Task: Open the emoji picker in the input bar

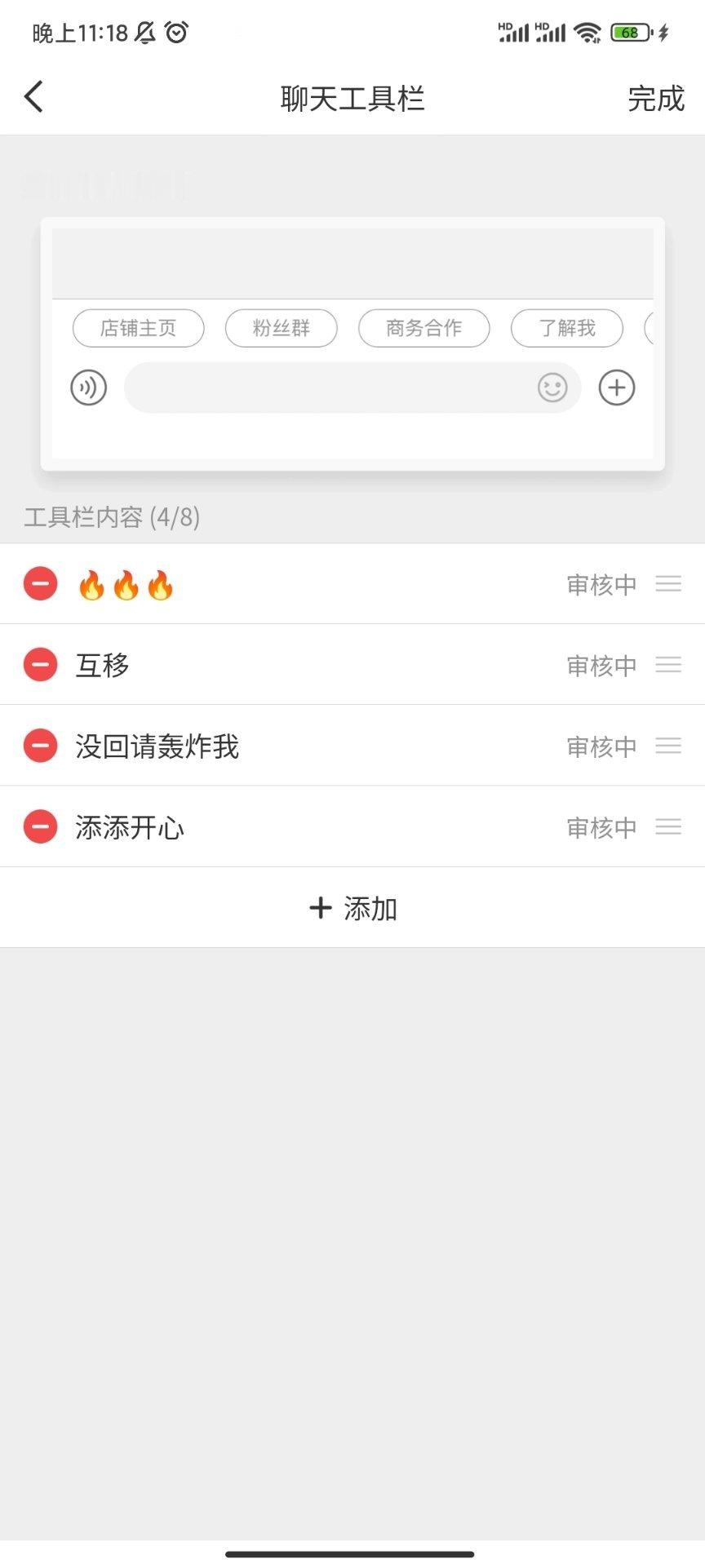Action: click(x=552, y=388)
